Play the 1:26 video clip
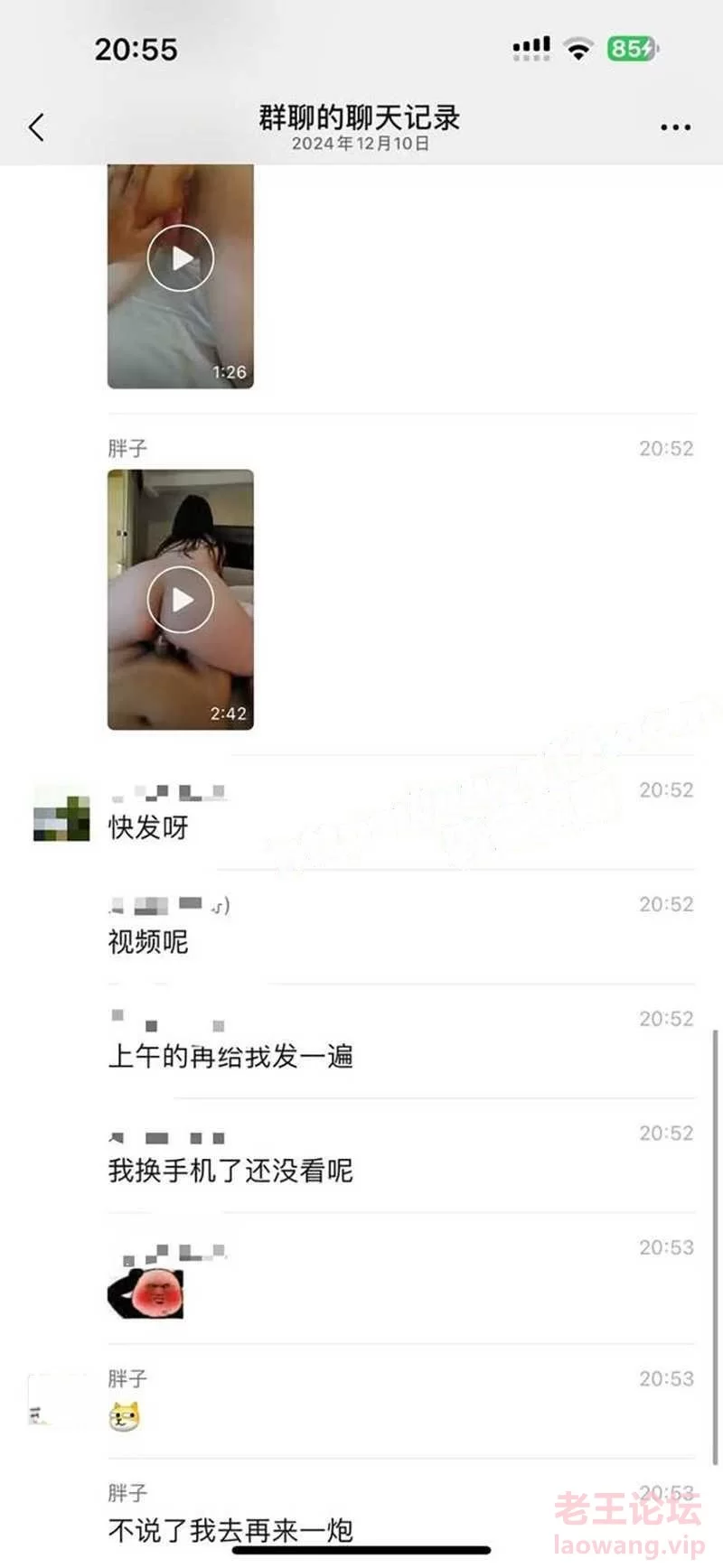The image size is (723, 1568). pos(181,258)
